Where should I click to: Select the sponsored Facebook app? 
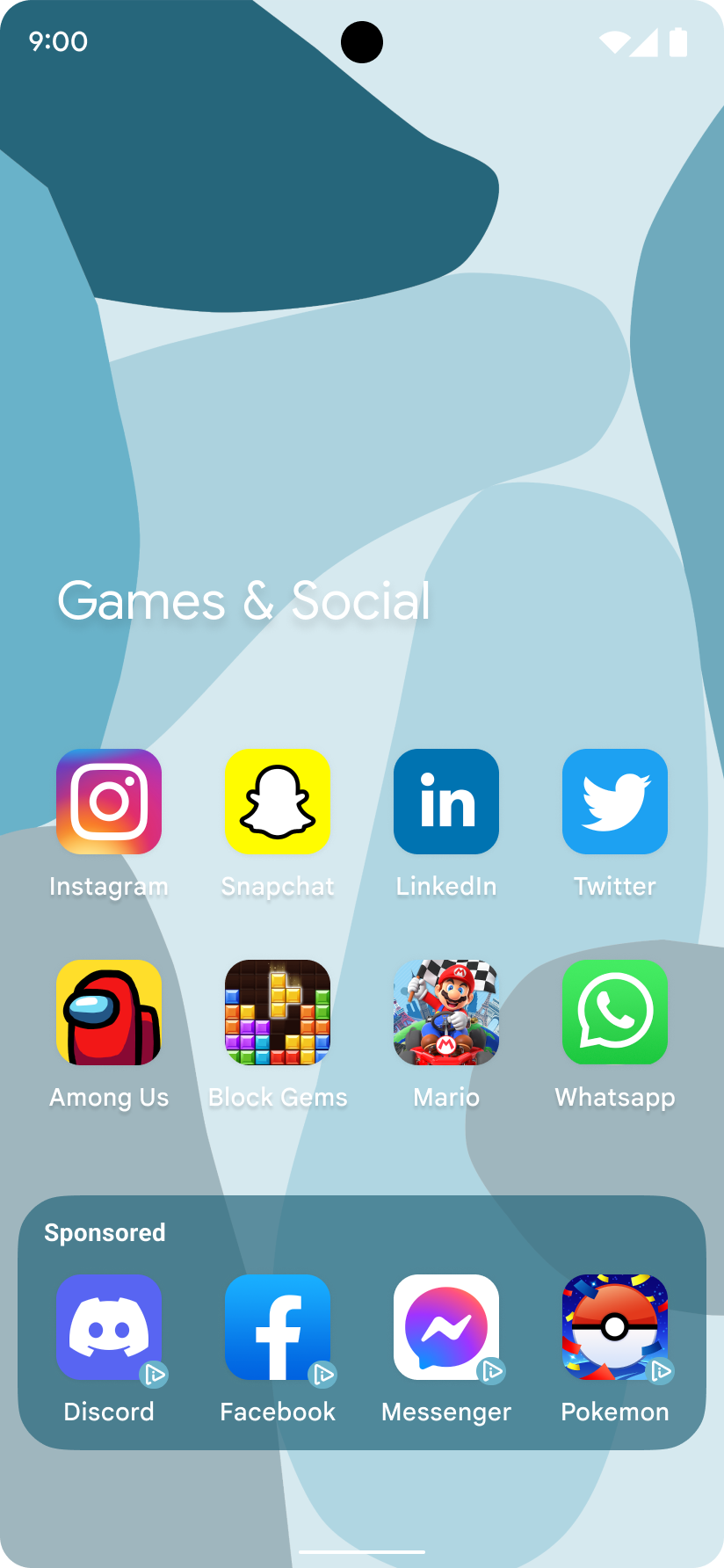click(278, 1327)
